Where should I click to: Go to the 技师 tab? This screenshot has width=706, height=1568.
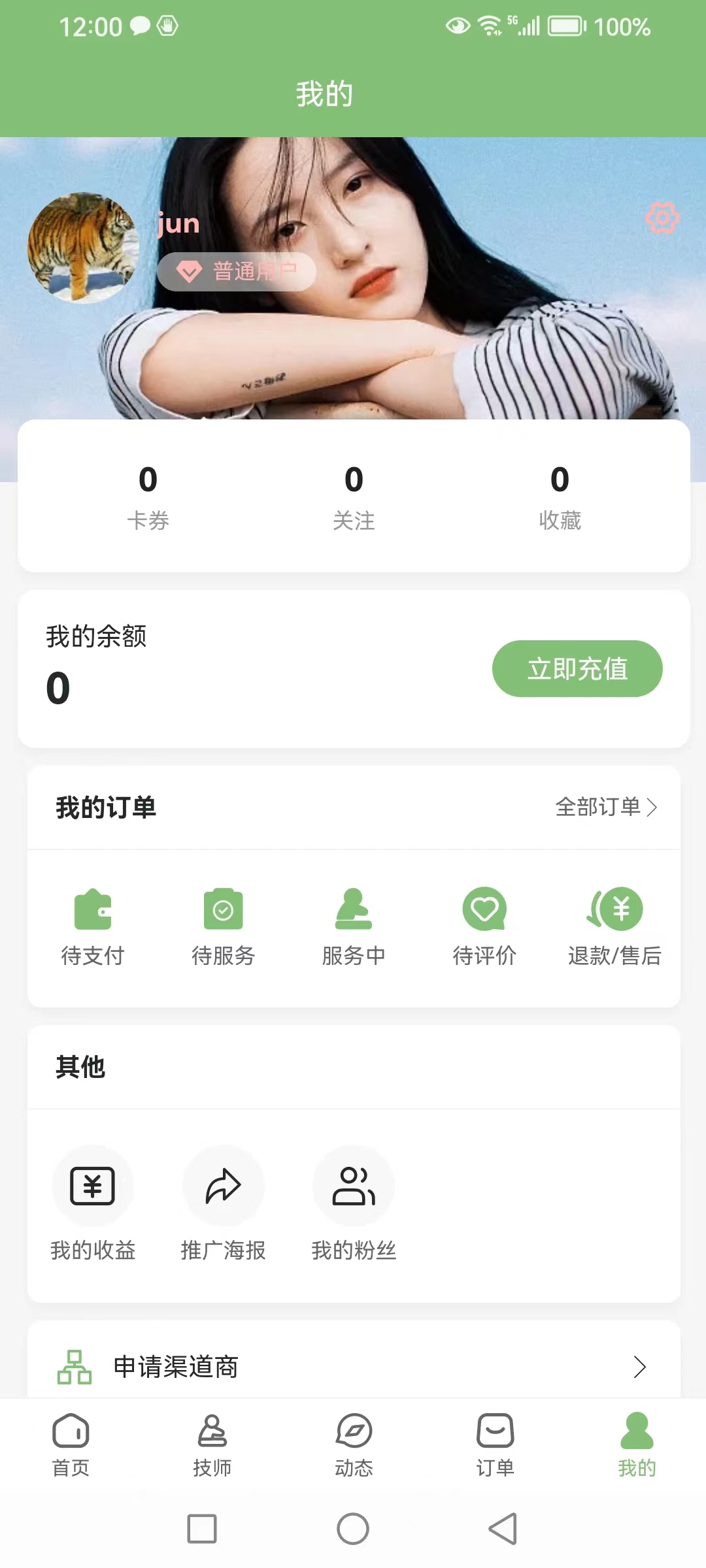point(212,1445)
